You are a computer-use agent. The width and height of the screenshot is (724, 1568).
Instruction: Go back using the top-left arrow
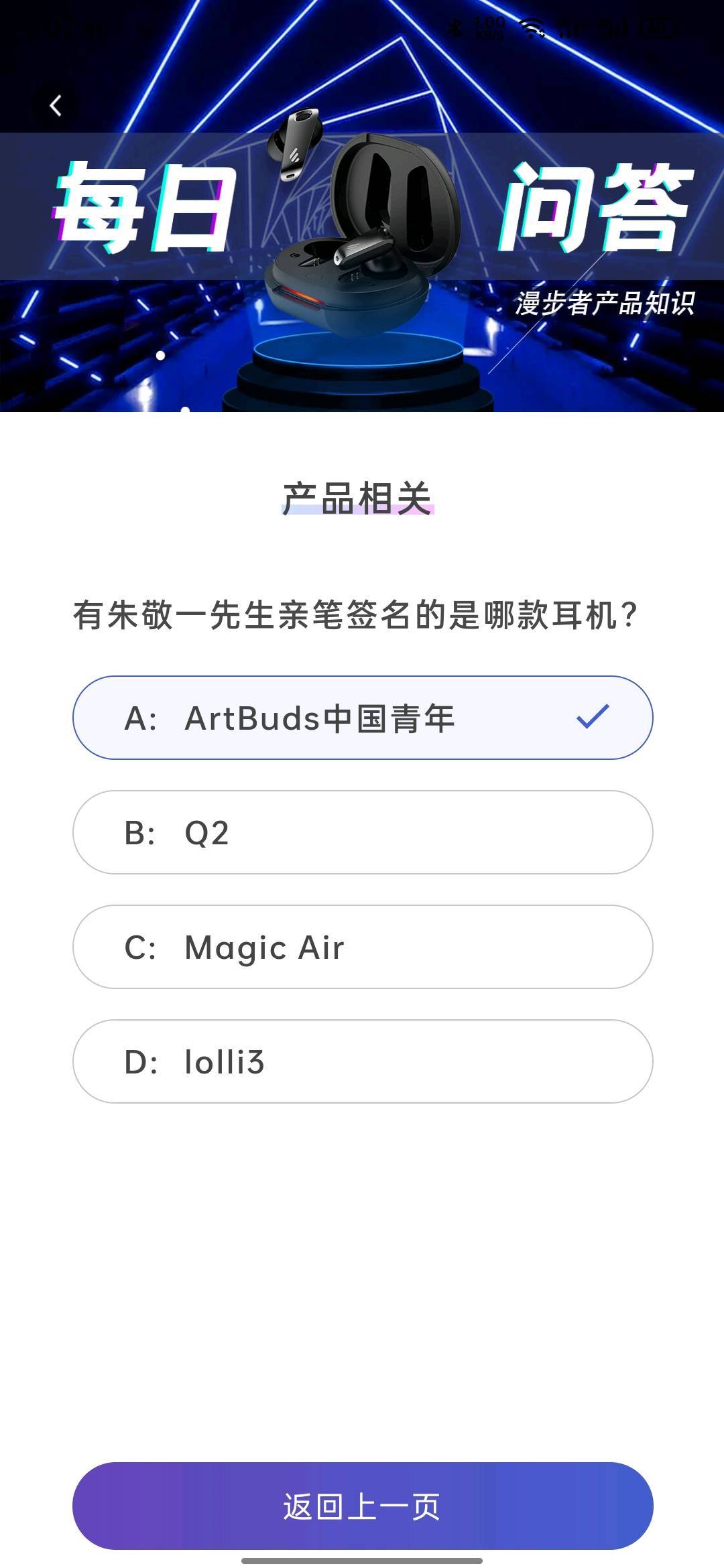(x=56, y=105)
